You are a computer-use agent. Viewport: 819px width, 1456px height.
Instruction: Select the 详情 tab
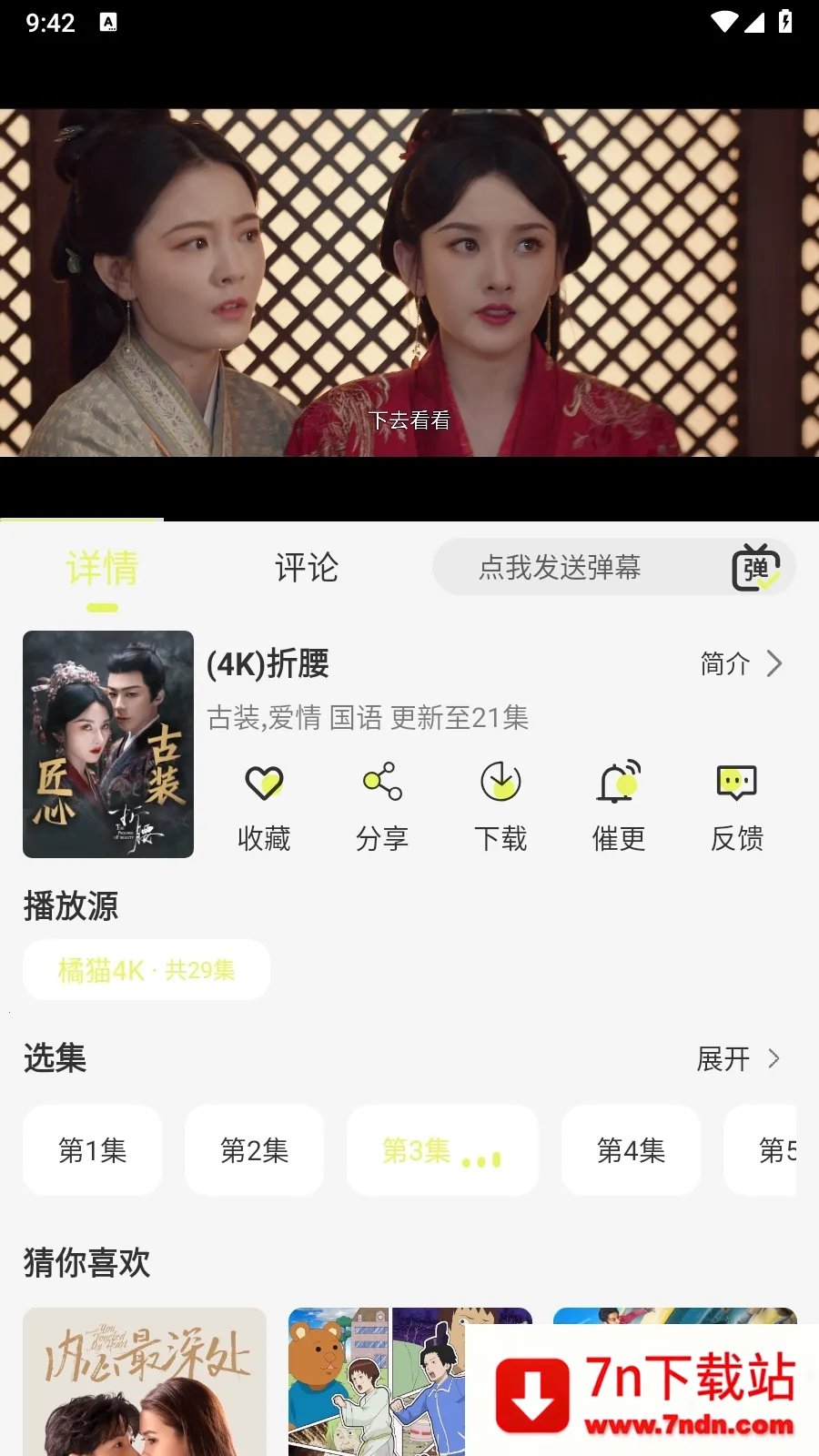[x=103, y=568]
